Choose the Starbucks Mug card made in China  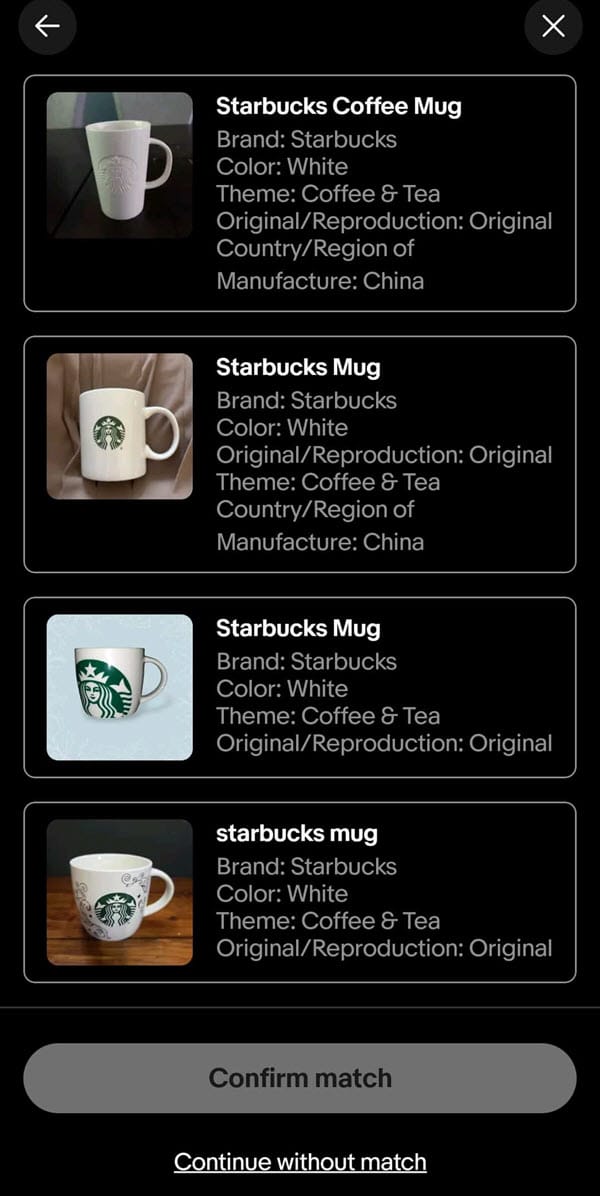click(300, 454)
